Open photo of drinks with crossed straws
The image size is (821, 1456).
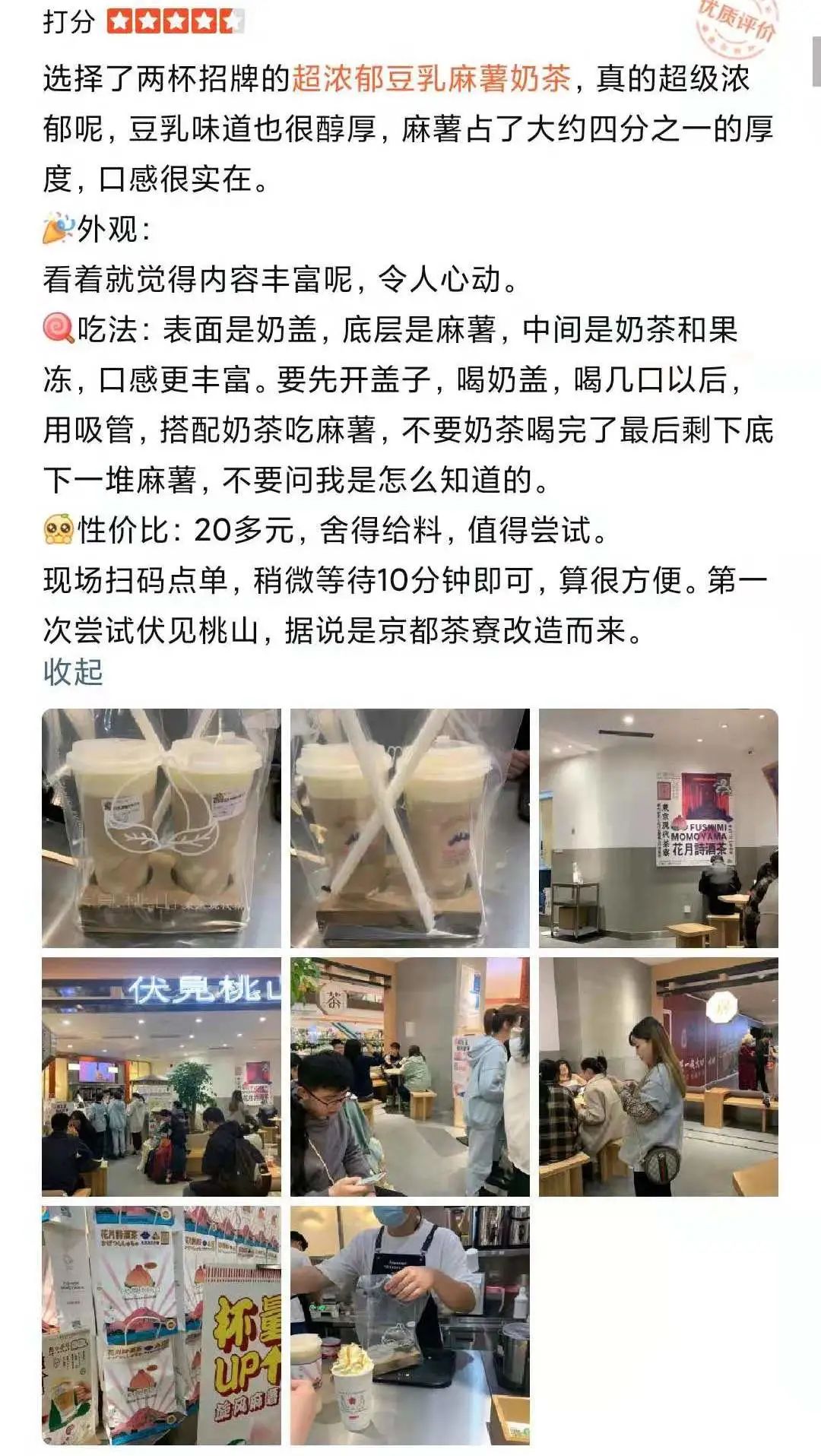click(410, 828)
